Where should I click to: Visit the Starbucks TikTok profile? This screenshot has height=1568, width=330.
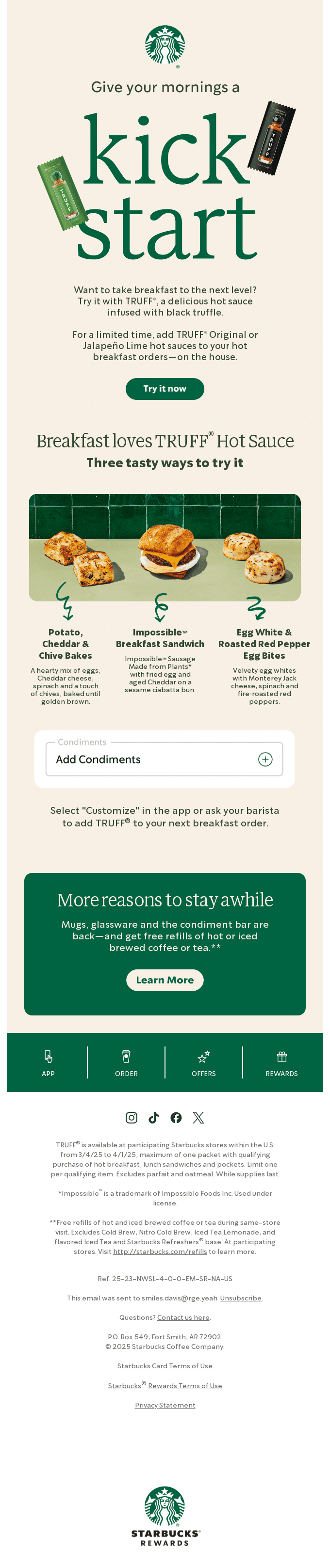[x=154, y=1117]
